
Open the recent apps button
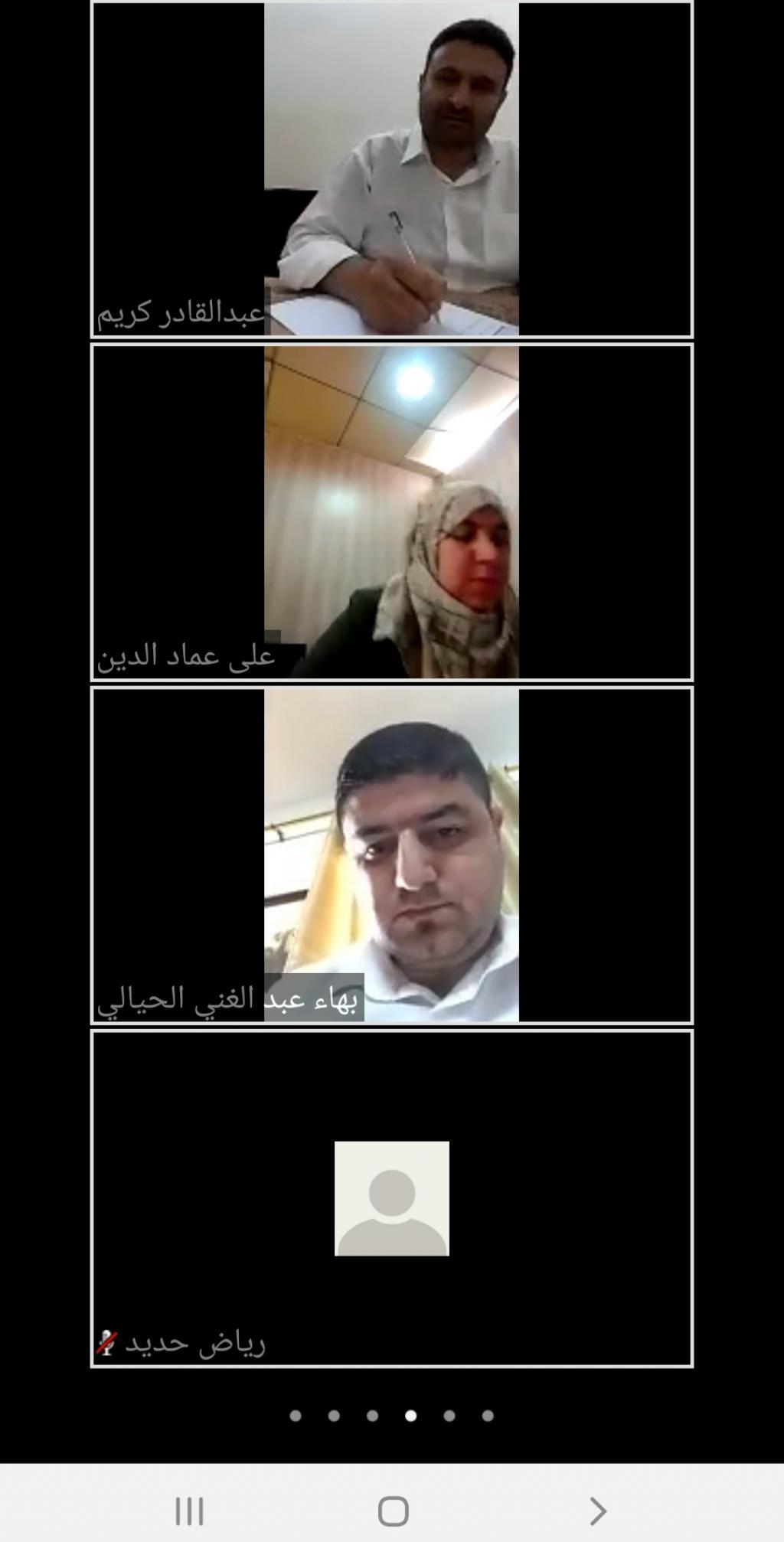coord(189,1511)
